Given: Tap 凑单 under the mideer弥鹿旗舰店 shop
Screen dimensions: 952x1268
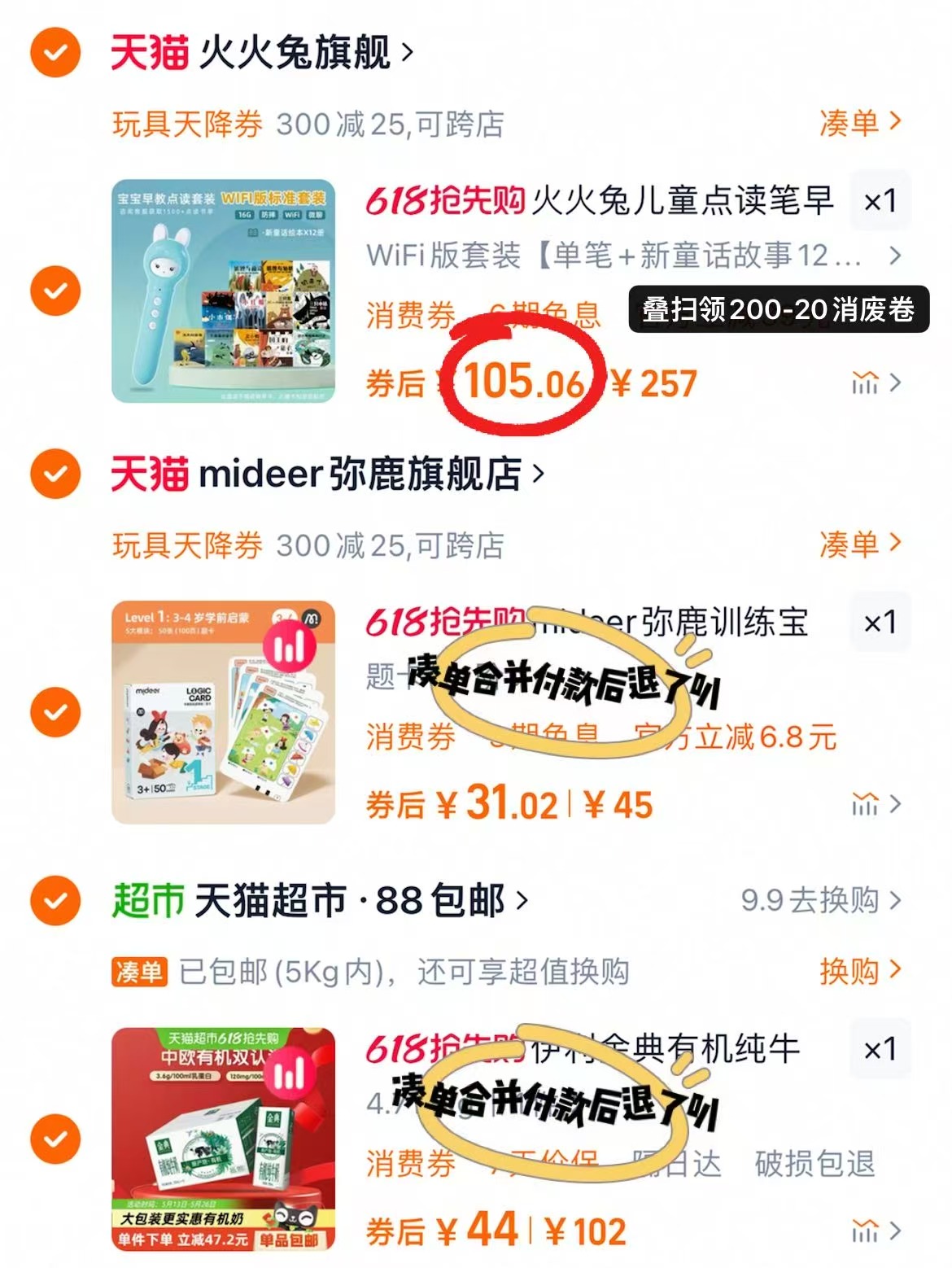Looking at the screenshot, I should click(860, 544).
